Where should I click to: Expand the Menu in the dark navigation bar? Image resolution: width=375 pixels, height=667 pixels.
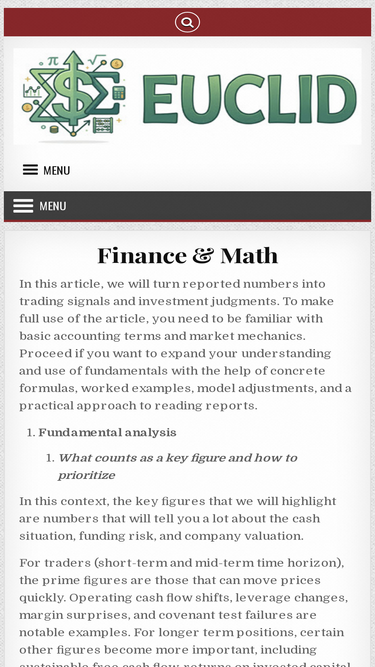click(40, 206)
